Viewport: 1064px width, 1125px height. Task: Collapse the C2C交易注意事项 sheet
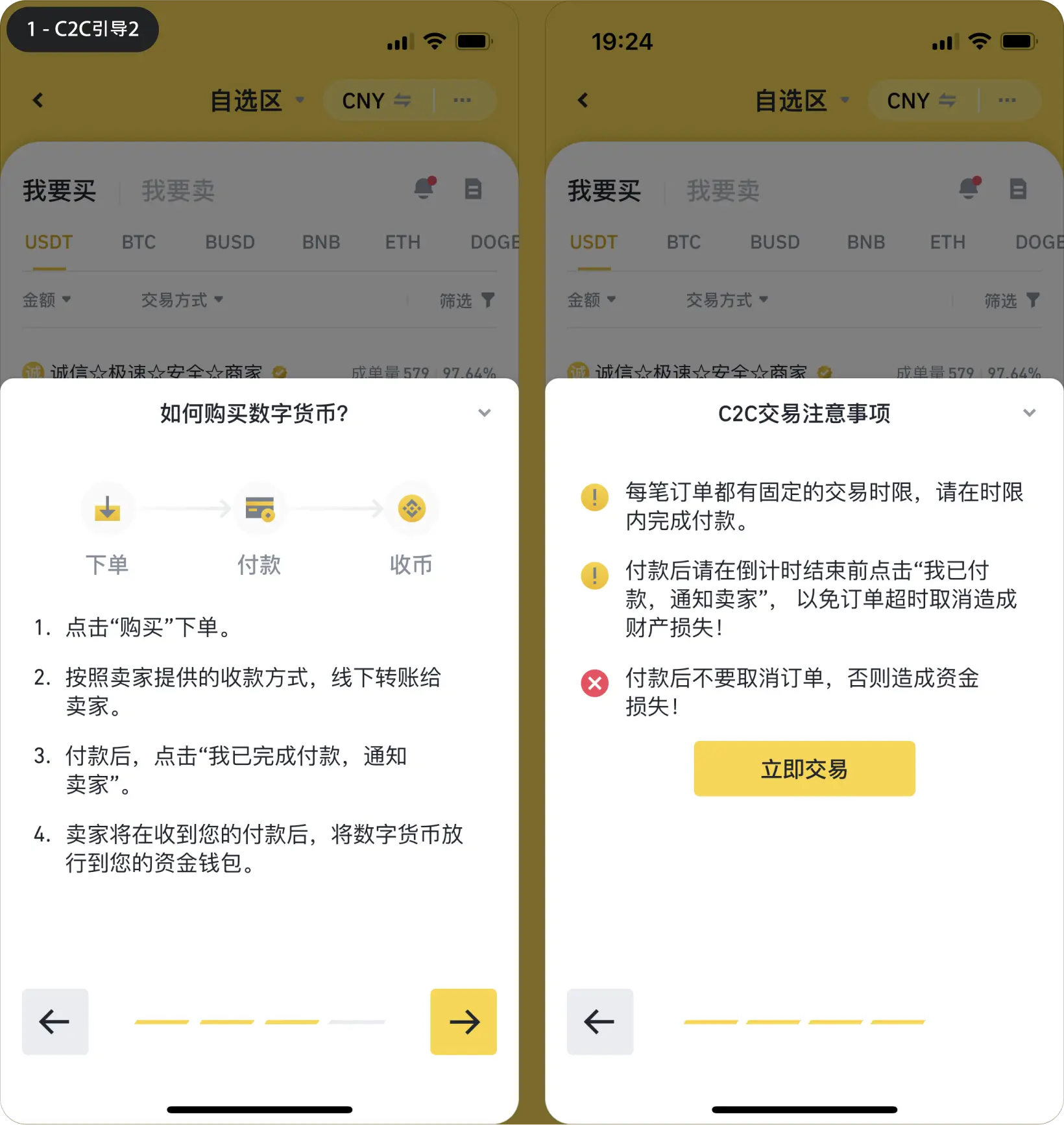coord(1029,413)
